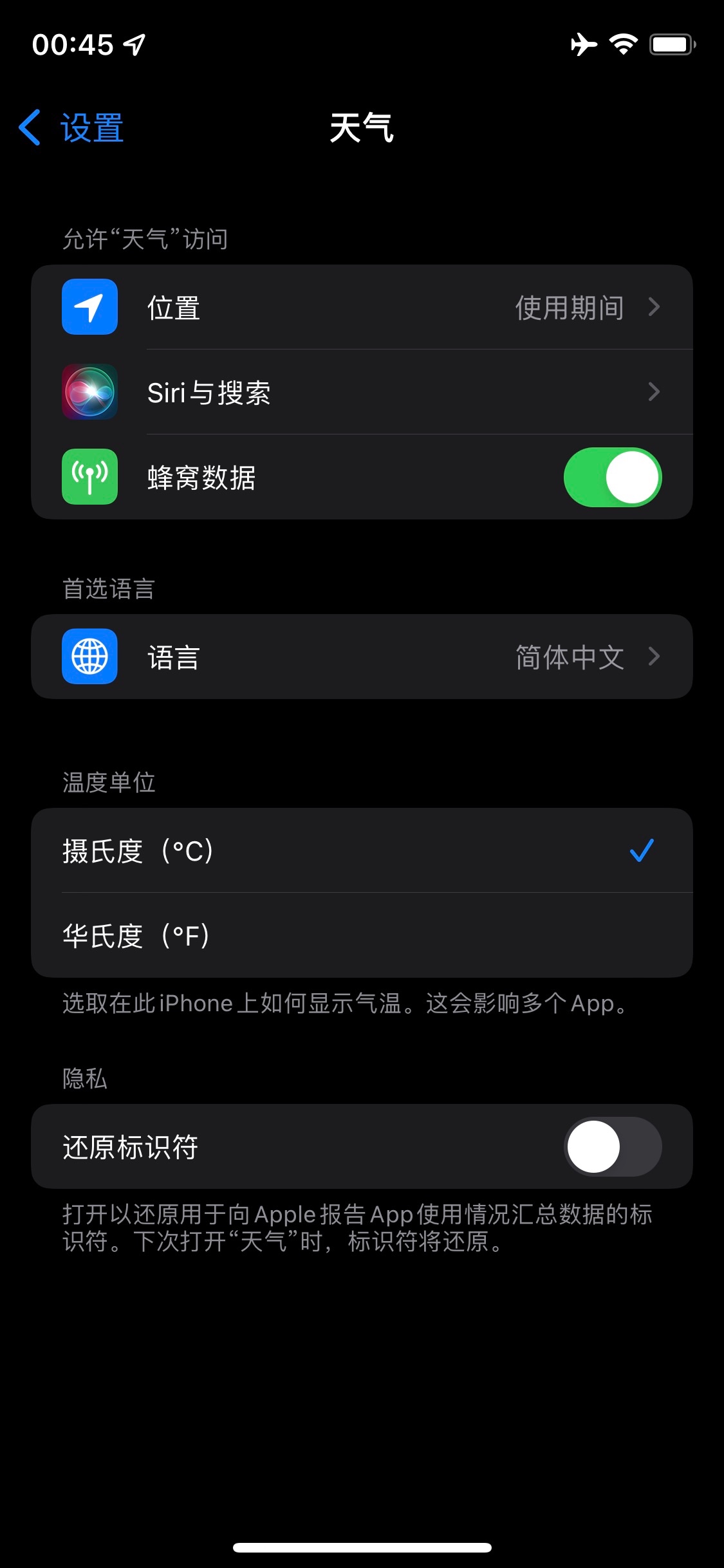The height and width of the screenshot is (1568, 724).
Task: Open 位置 access settings
Action: 362,307
